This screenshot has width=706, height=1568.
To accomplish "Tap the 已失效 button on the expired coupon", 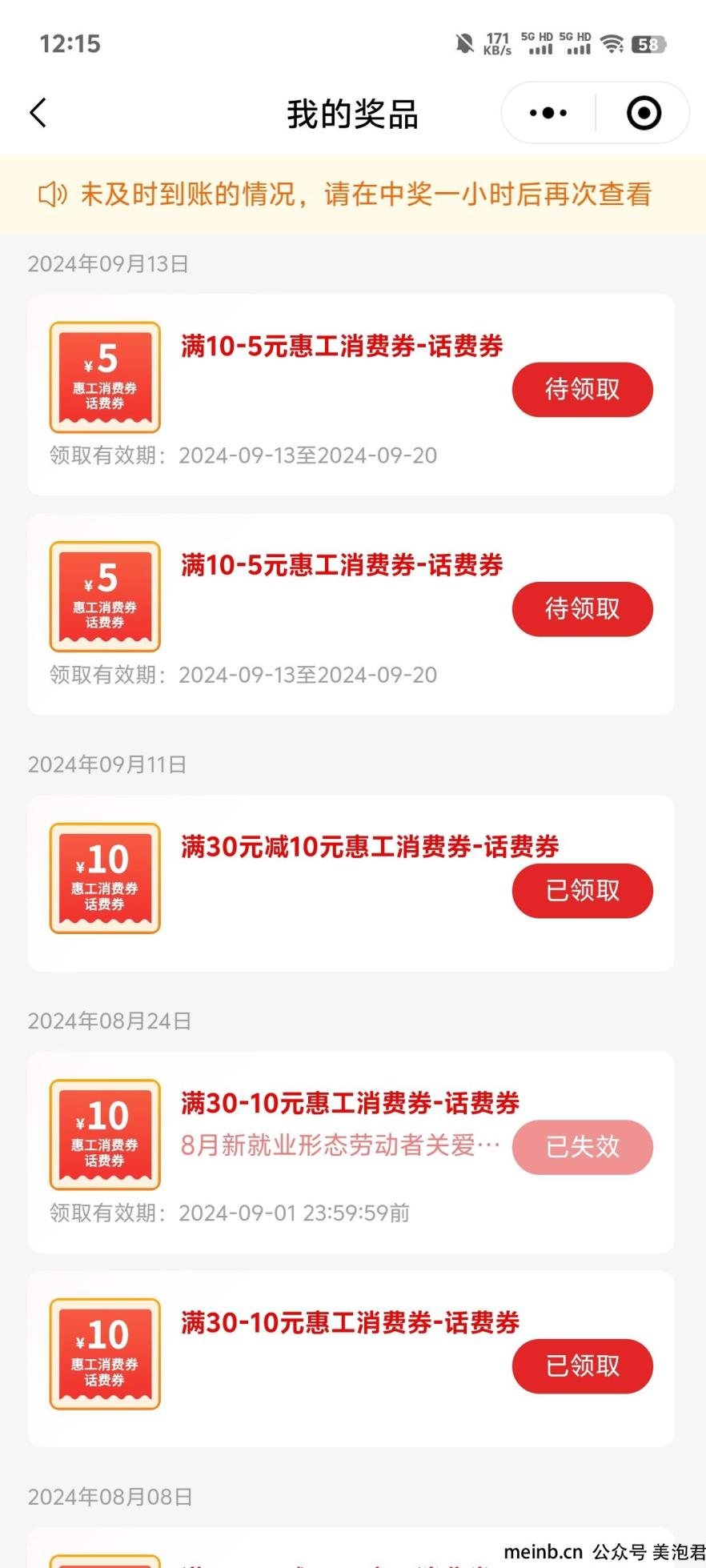I will (x=582, y=1146).
